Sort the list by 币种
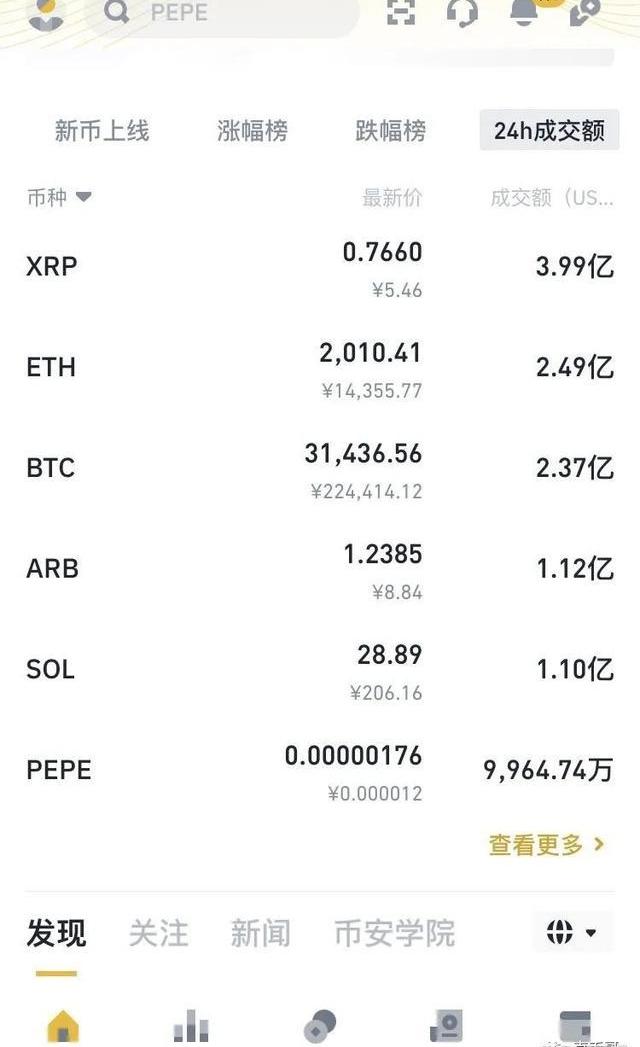The width and height of the screenshot is (640, 1047). (x=58, y=197)
